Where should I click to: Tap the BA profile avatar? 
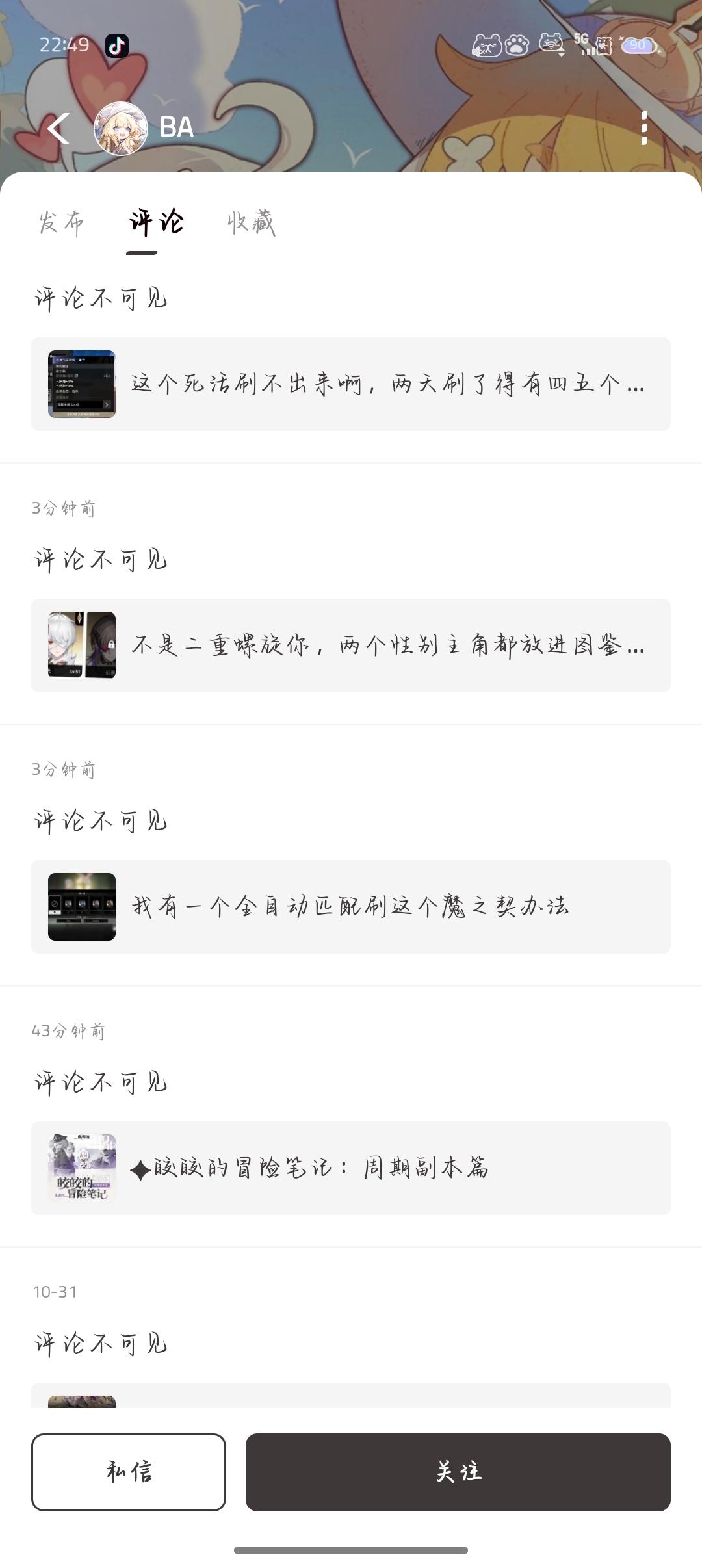(x=121, y=128)
